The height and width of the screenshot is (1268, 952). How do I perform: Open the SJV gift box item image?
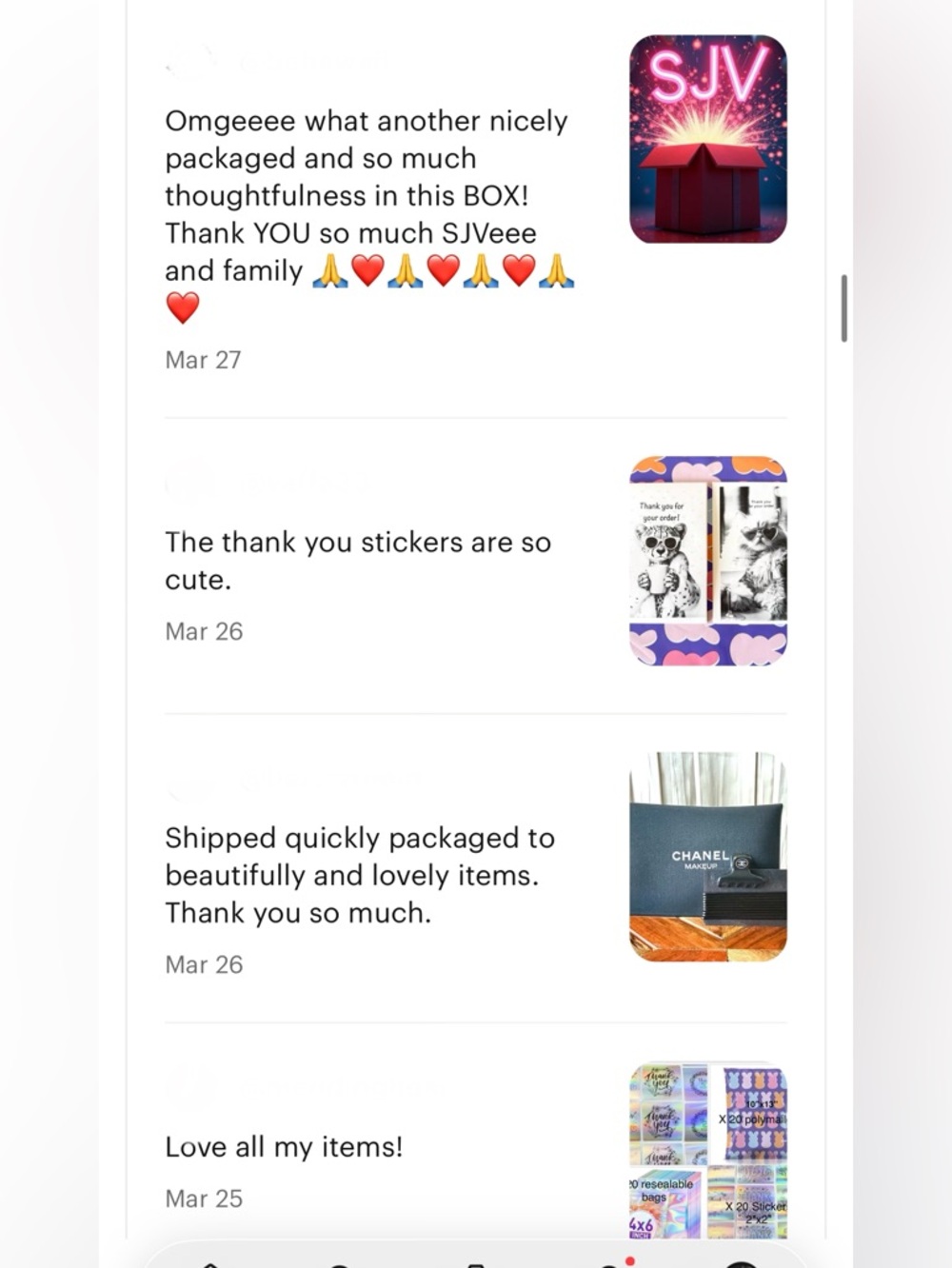pos(707,139)
